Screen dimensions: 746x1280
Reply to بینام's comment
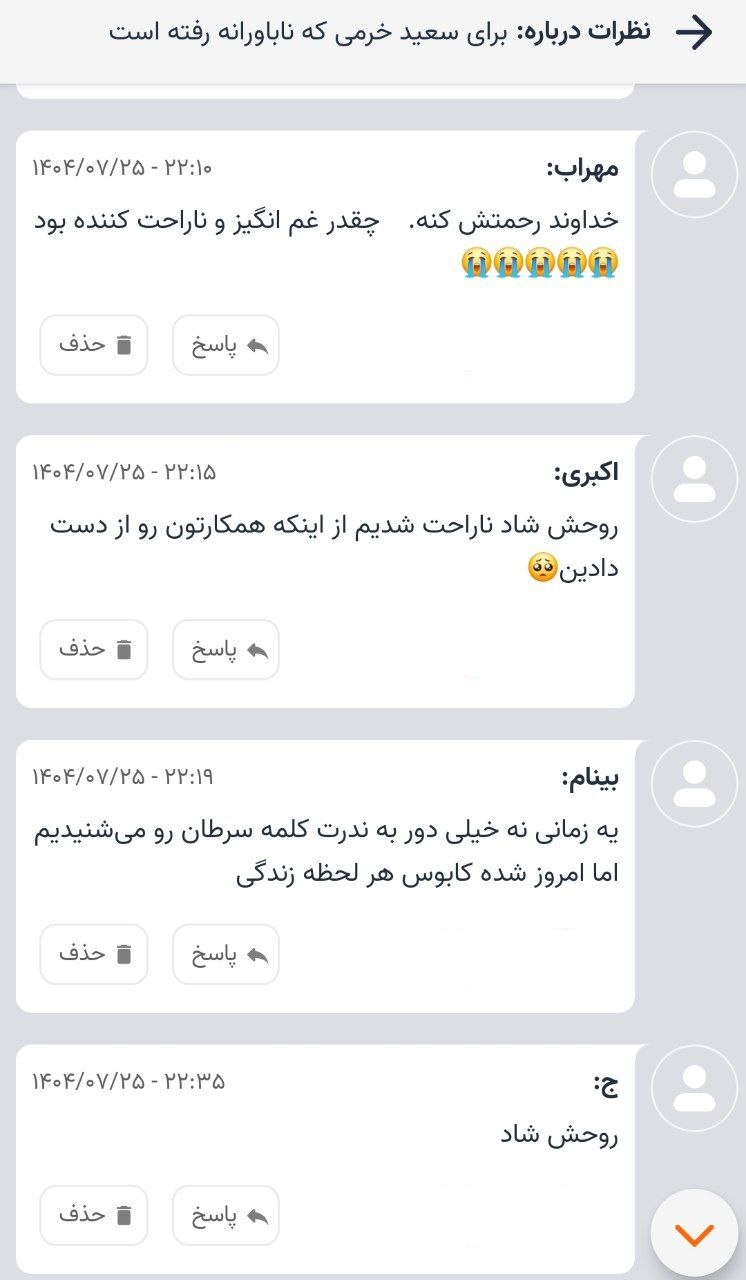(226, 954)
